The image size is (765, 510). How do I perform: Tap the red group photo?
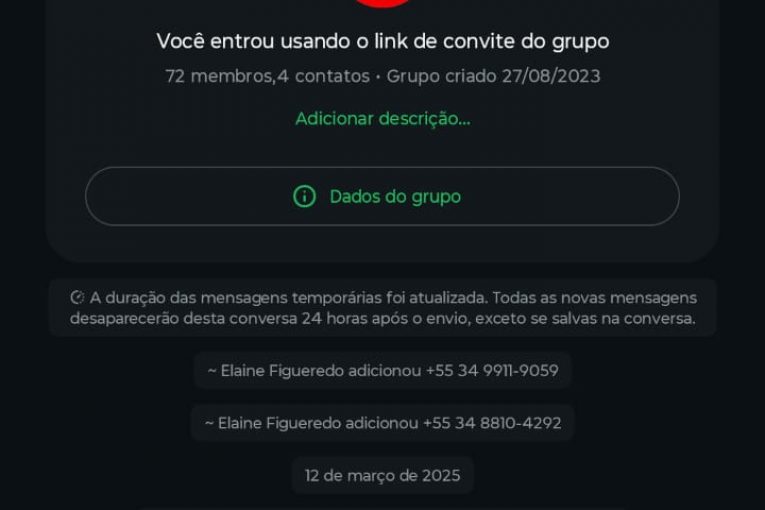383,3
